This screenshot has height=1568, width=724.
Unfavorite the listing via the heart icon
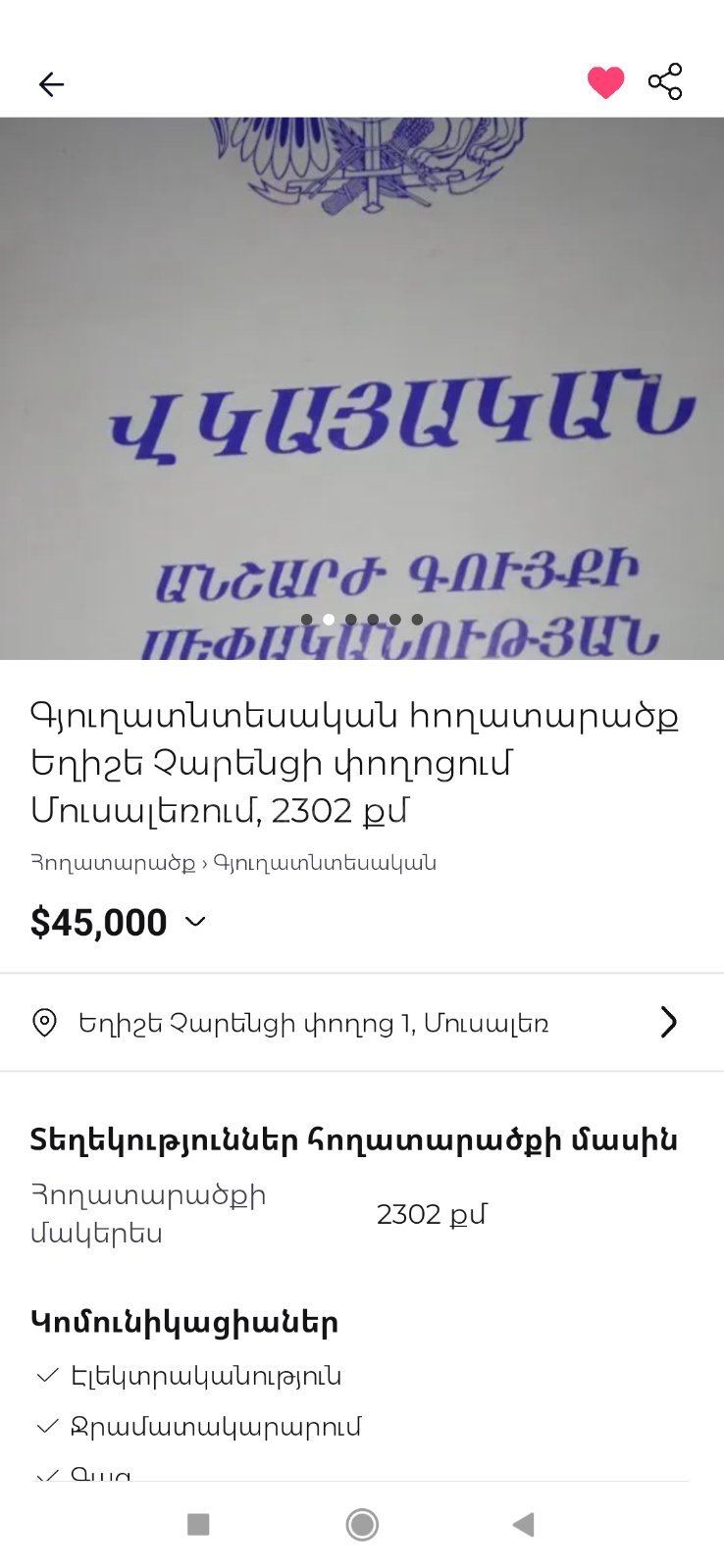coord(606,82)
